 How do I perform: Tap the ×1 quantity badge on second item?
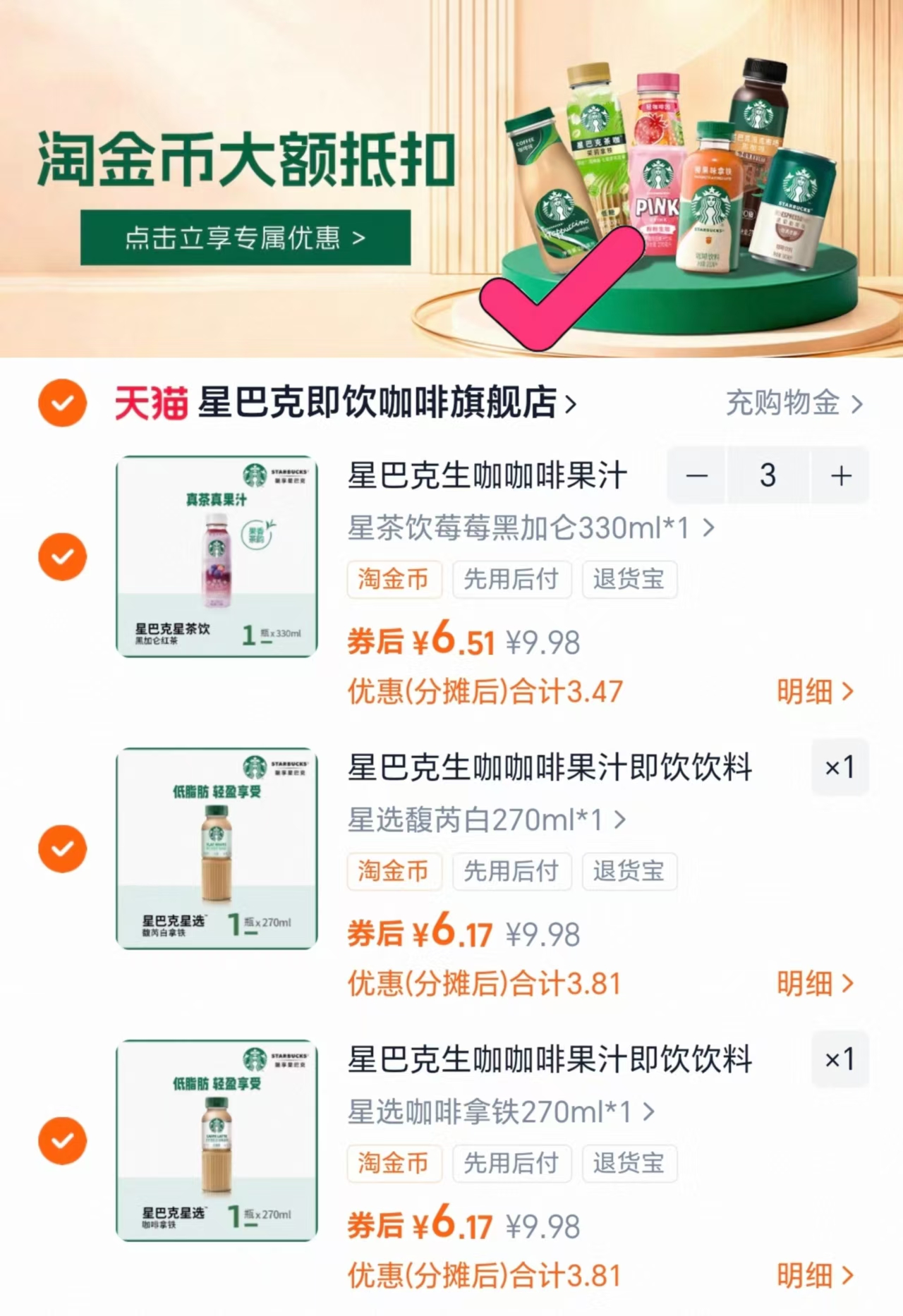840,768
